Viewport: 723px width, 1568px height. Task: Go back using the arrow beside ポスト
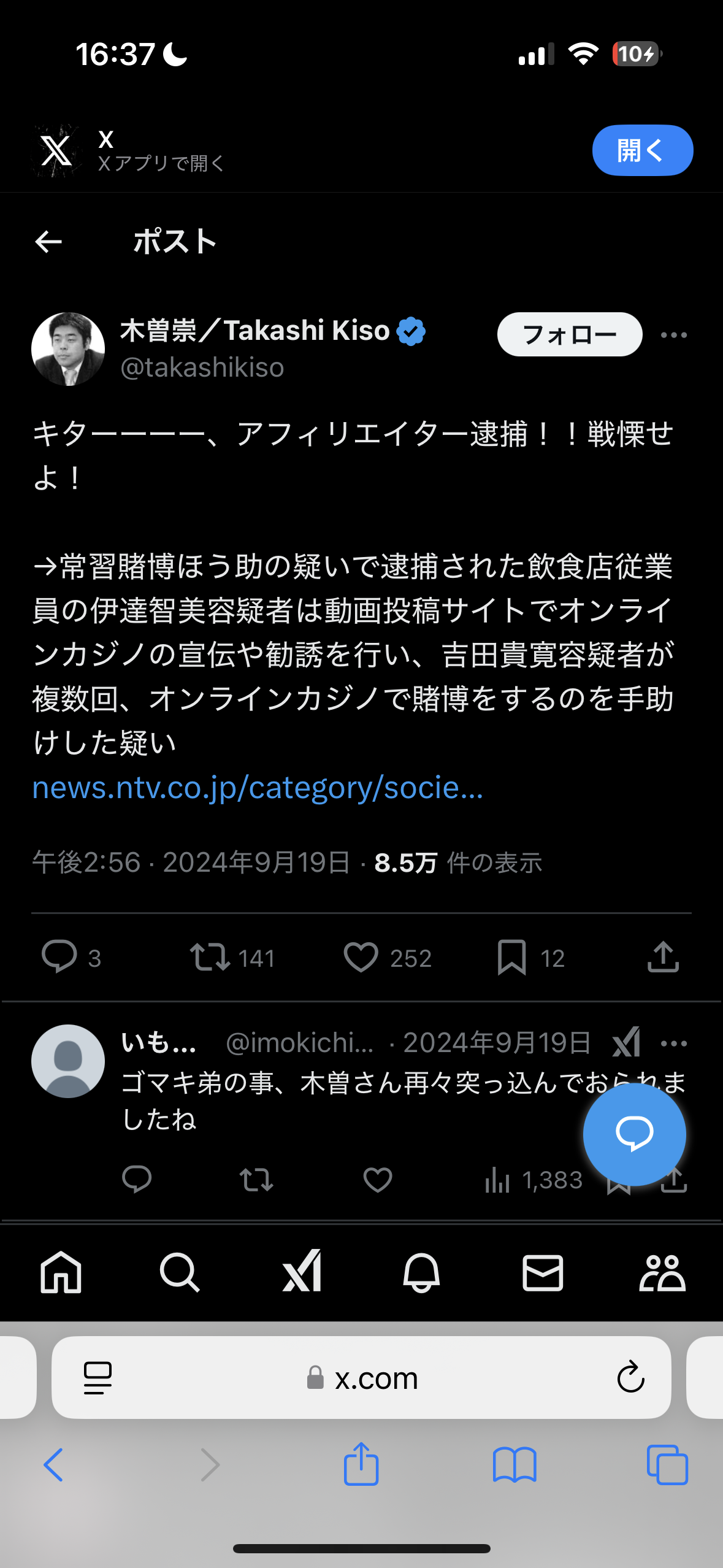[48, 242]
